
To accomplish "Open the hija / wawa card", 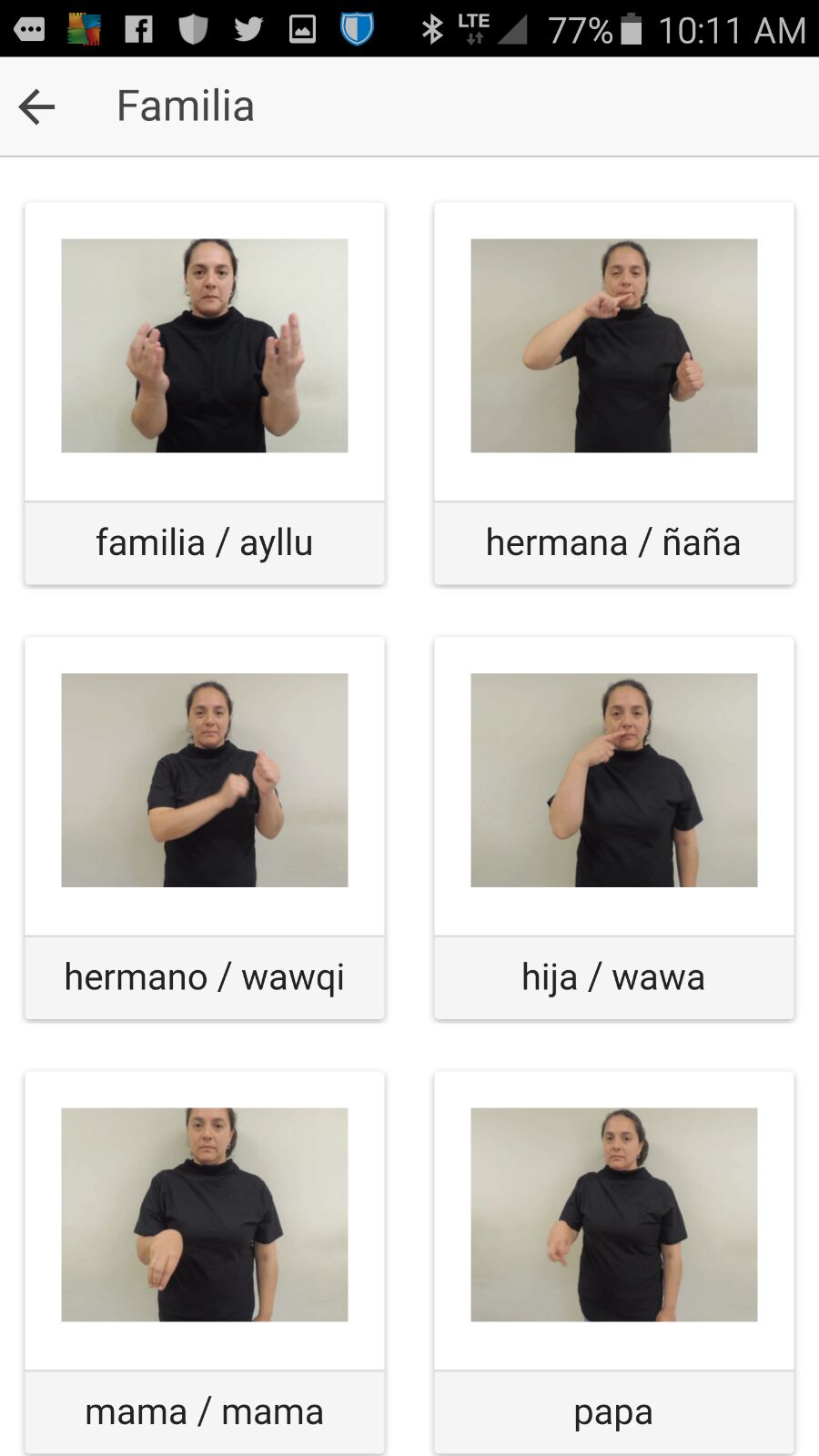I will (x=614, y=828).
